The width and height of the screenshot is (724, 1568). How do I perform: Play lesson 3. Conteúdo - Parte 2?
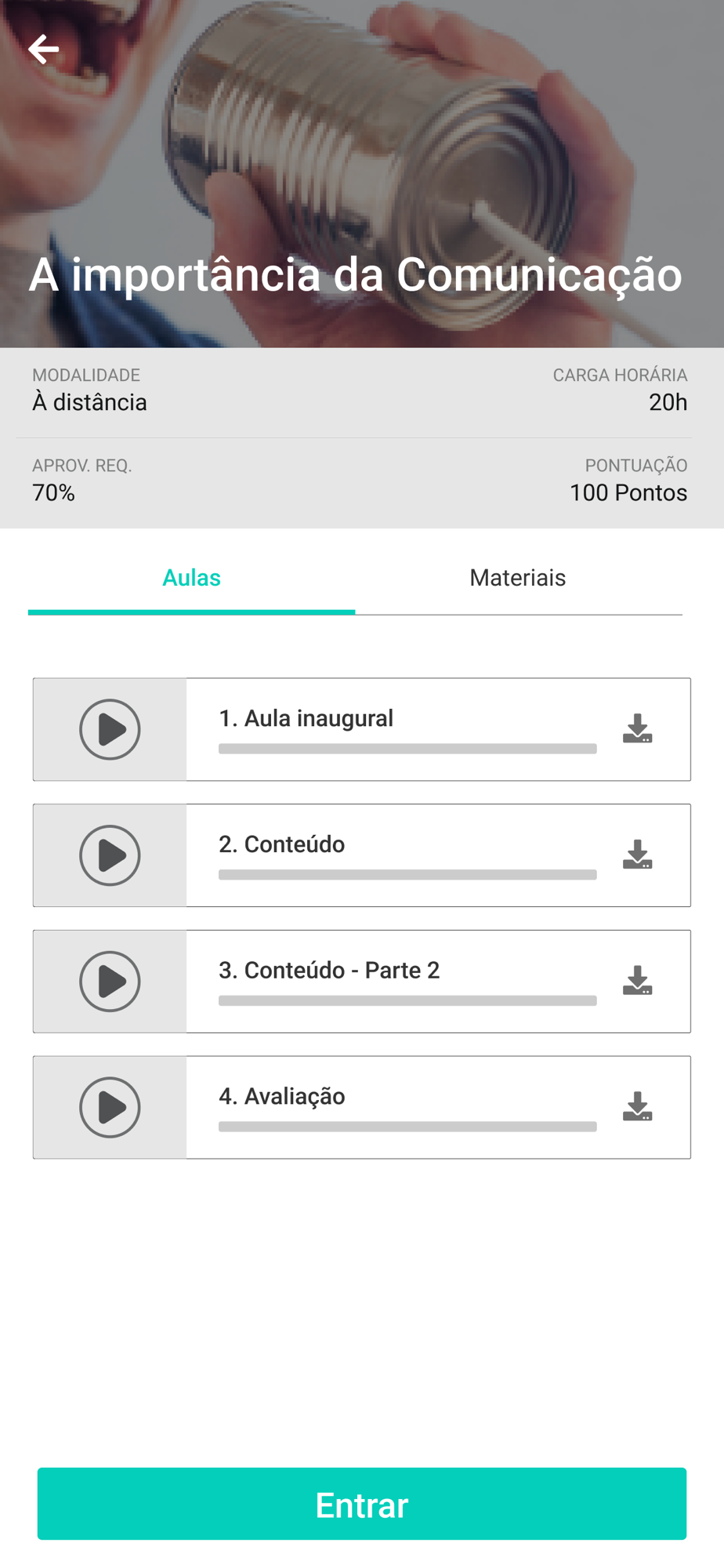click(110, 982)
